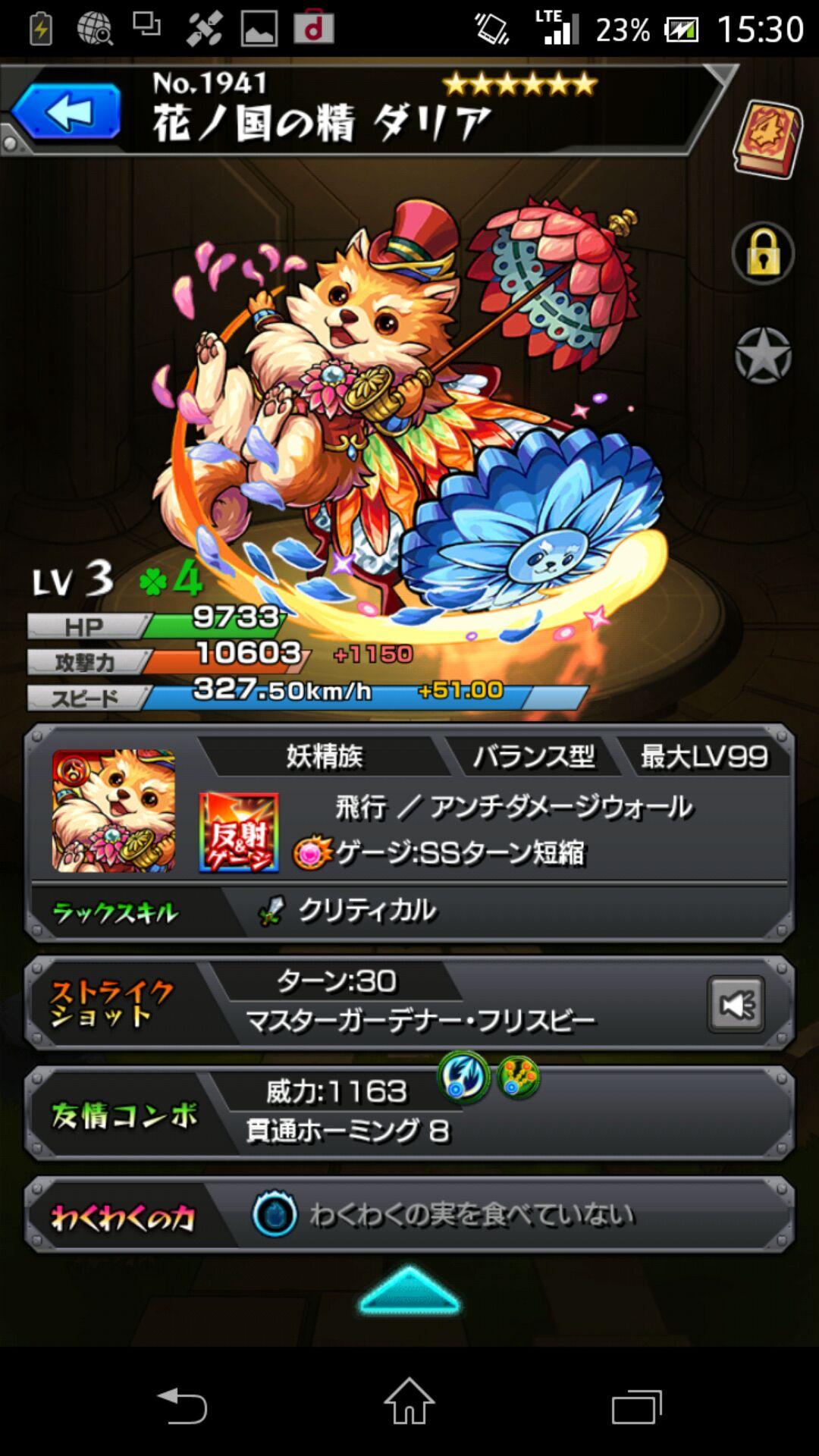Toggle the lock icon for this monster
This screenshot has width=819, height=1456.
tap(763, 254)
